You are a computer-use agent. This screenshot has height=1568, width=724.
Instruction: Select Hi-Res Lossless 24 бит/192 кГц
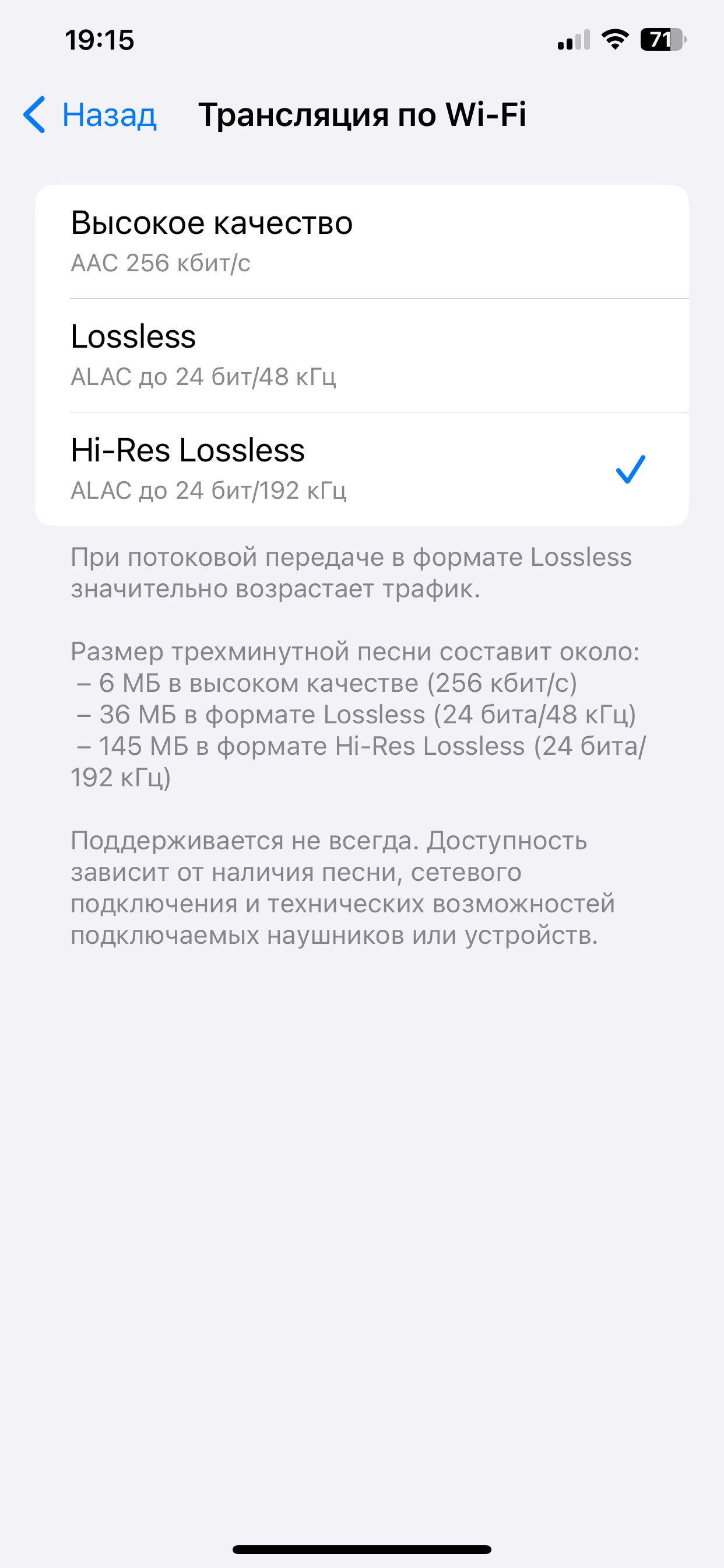(362, 470)
